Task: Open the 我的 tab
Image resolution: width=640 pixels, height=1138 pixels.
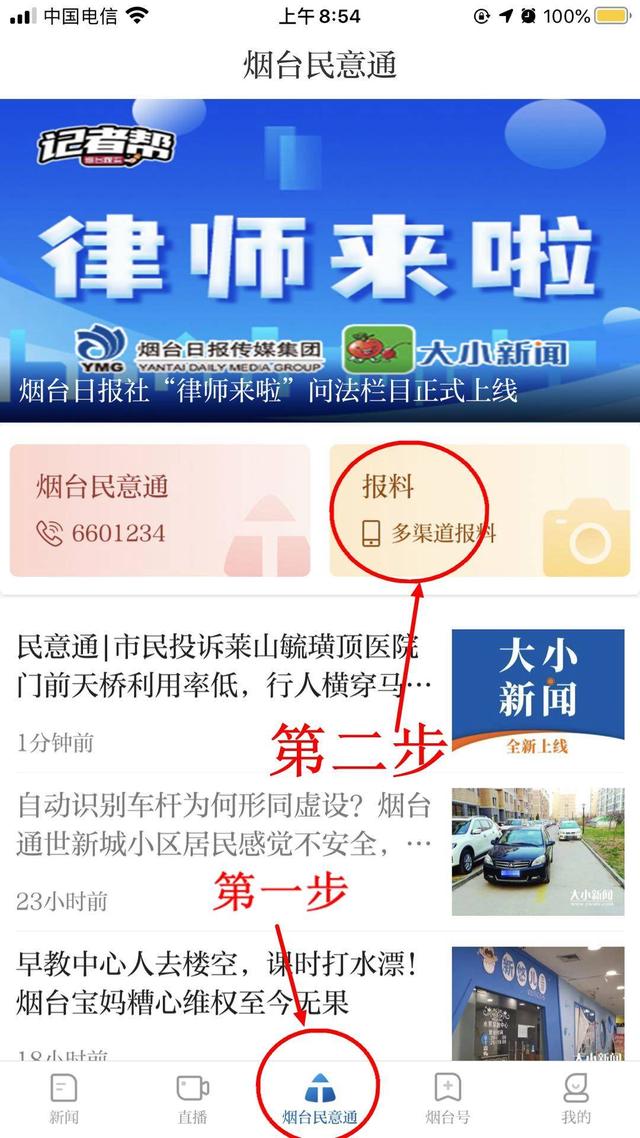Action: click(575, 1098)
